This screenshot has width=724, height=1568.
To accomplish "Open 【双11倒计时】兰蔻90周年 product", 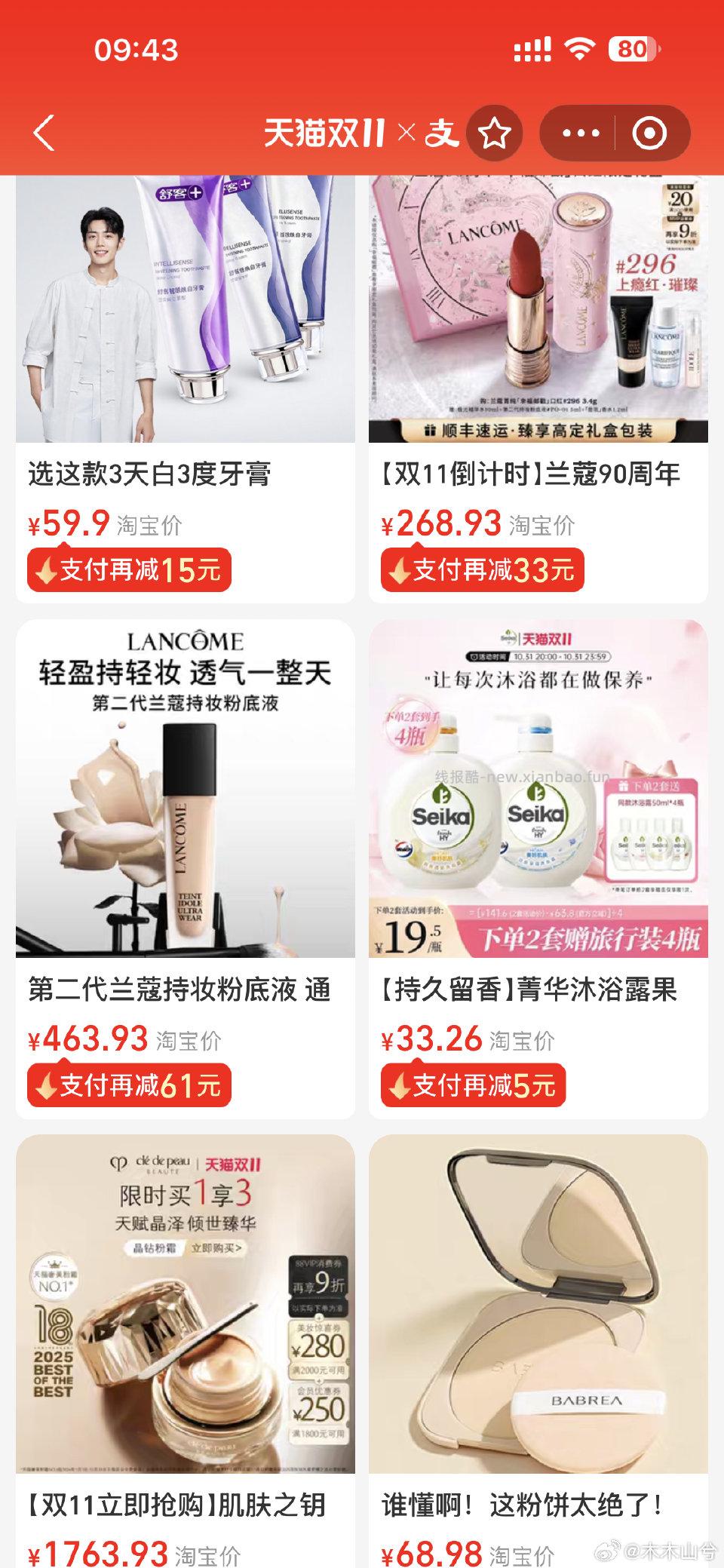I will pyautogui.click(x=528, y=474).
